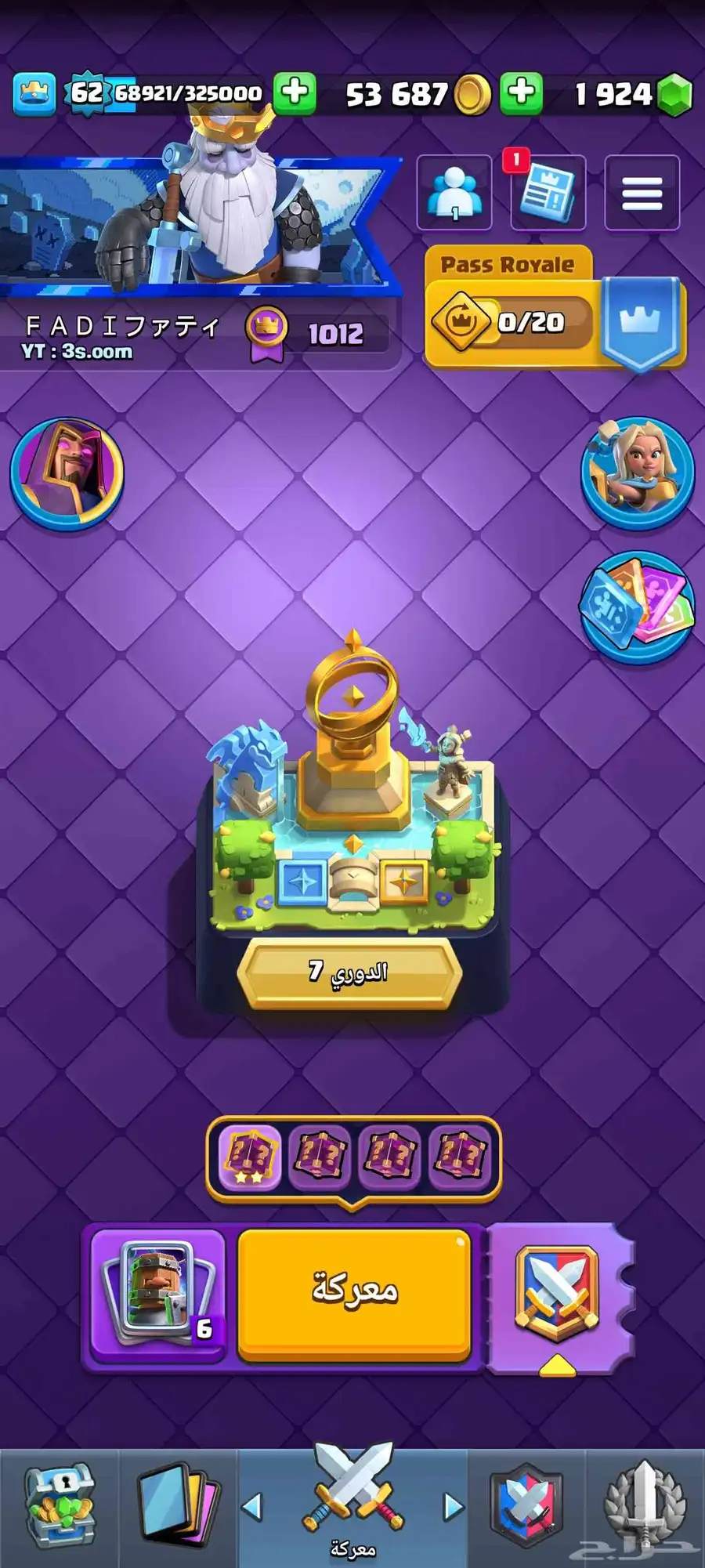
Task: Add experience with the first plus button
Action: point(295,94)
